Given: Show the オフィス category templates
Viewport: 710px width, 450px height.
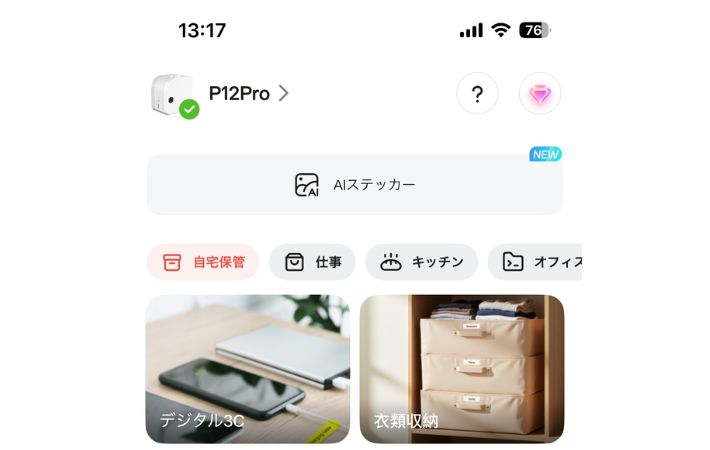Looking at the screenshot, I should (537, 262).
